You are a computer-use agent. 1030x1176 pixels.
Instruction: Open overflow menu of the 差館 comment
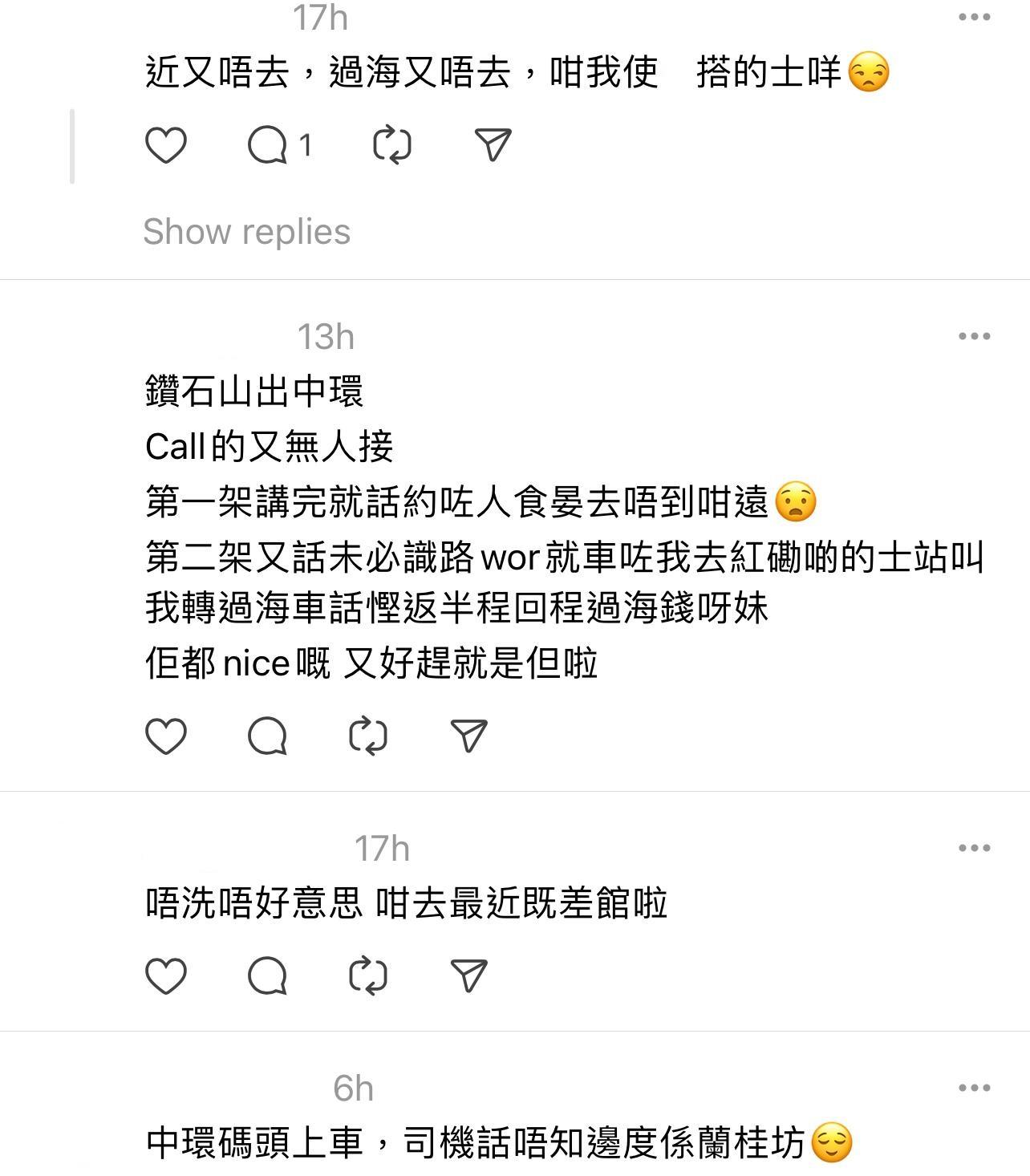(974, 848)
